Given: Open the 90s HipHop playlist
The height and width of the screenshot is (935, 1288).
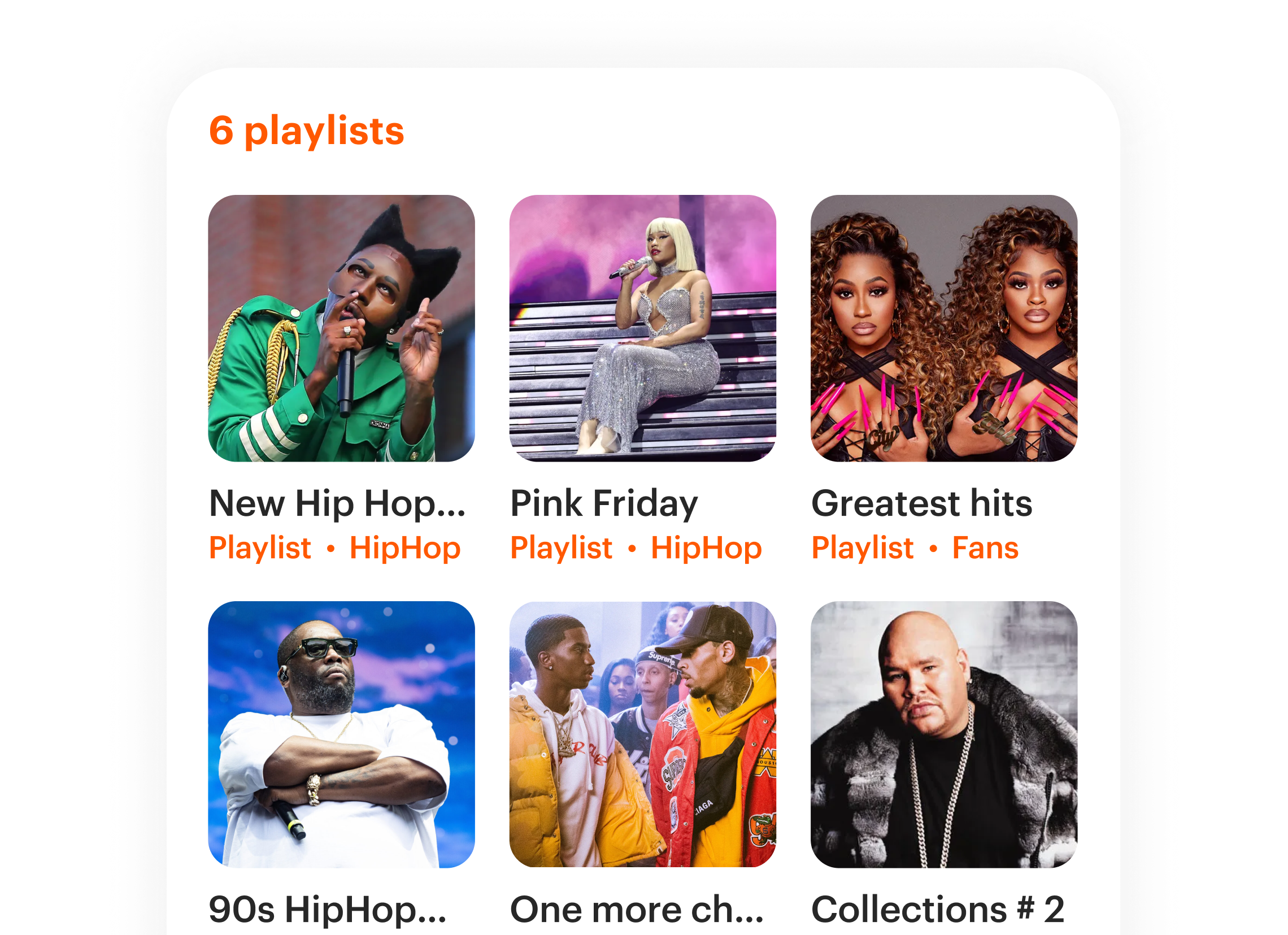Looking at the screenshot, I should [341, 734].
